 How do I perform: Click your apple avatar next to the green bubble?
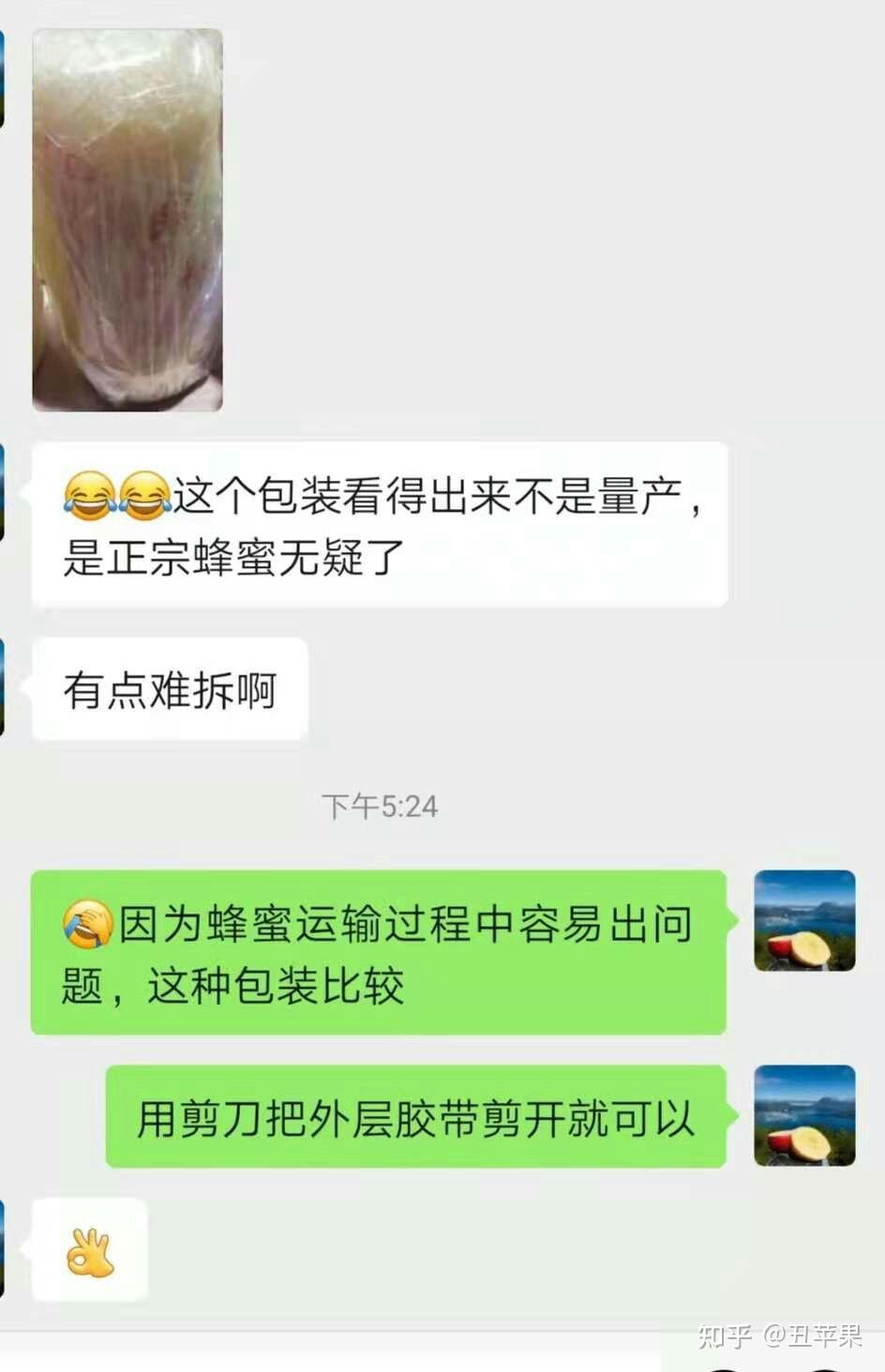[x=804, y=921]
